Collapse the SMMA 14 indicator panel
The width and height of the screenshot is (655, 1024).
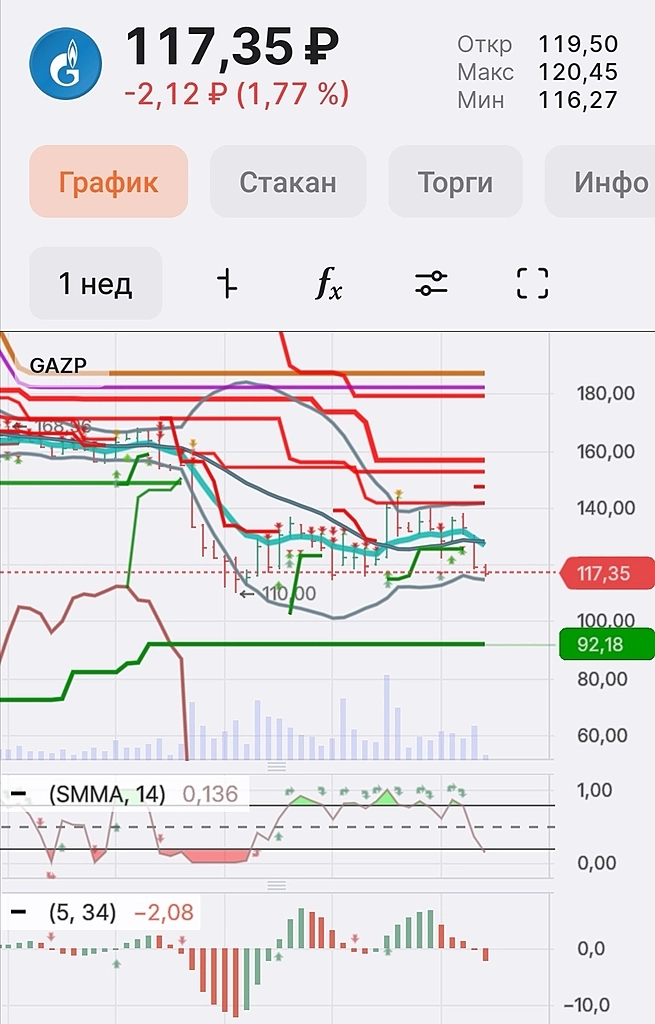pos(19,795)
